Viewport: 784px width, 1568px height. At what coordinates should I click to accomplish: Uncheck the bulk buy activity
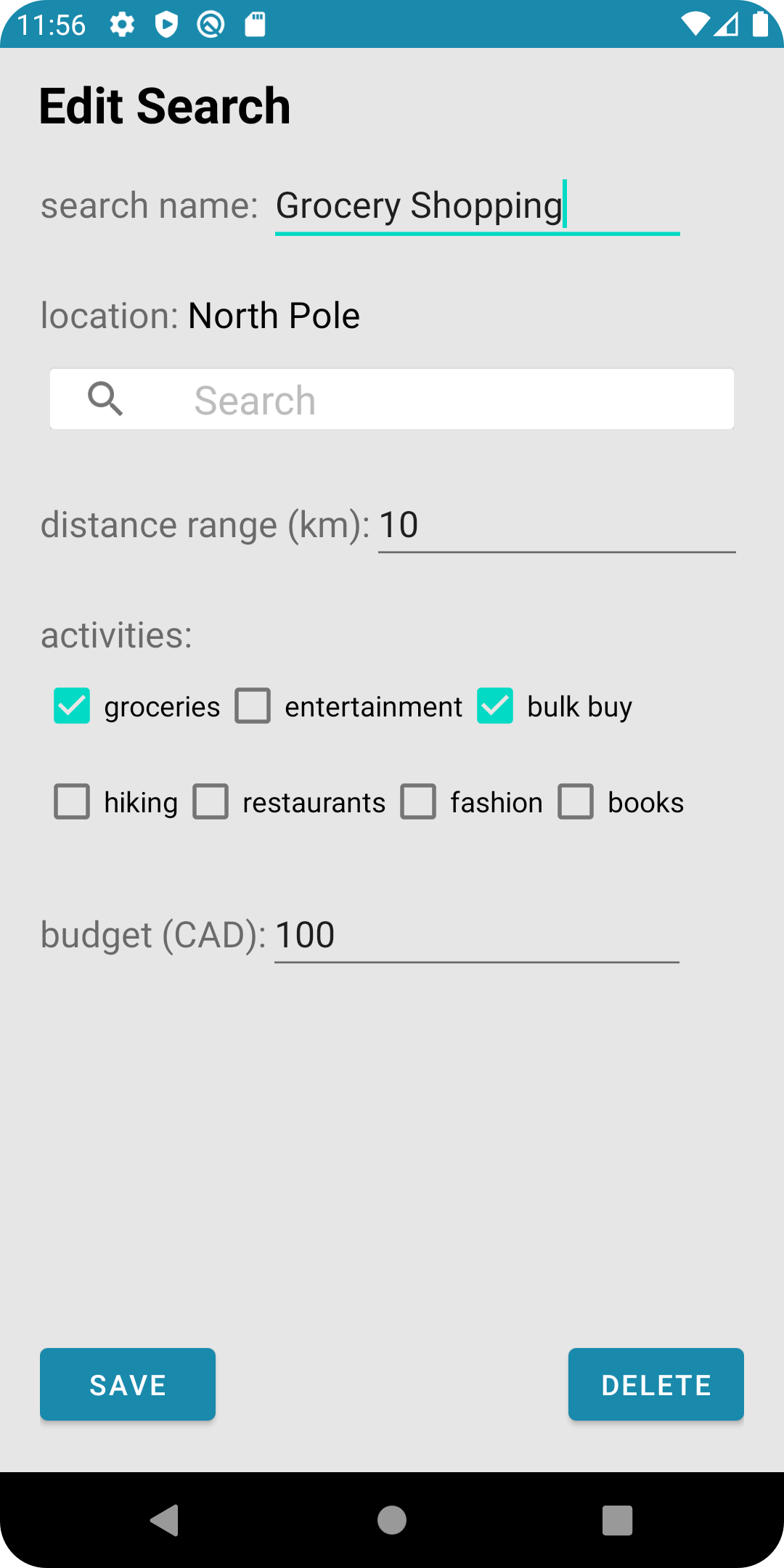495,706
